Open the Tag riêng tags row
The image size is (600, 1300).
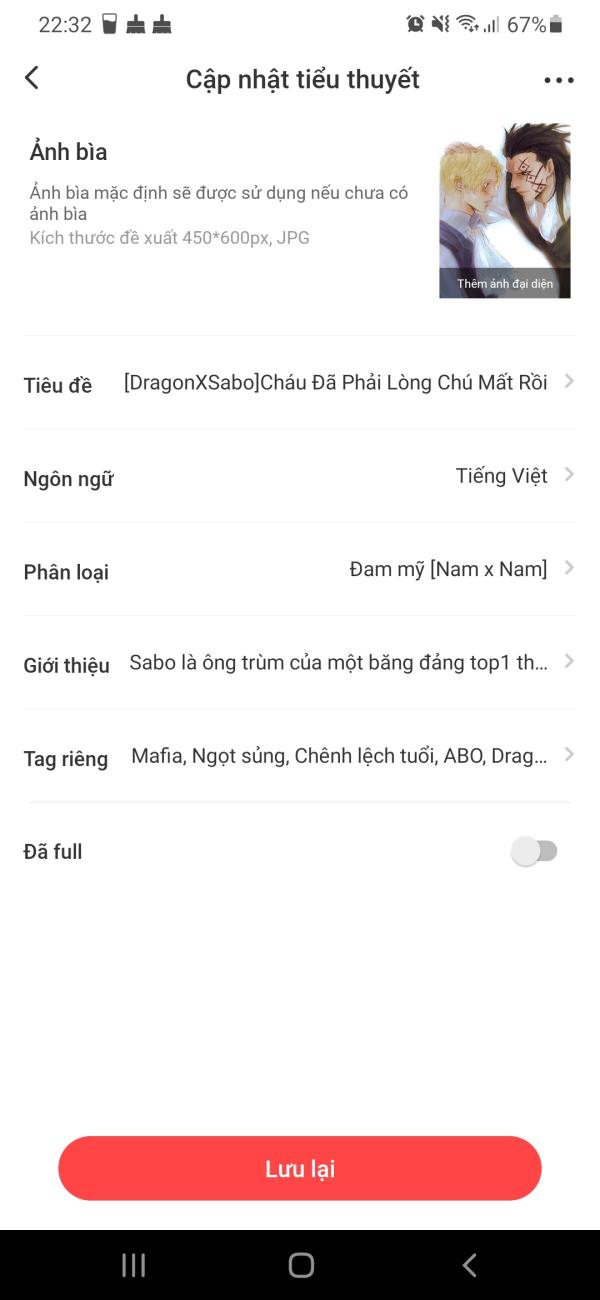click(339, 757)
